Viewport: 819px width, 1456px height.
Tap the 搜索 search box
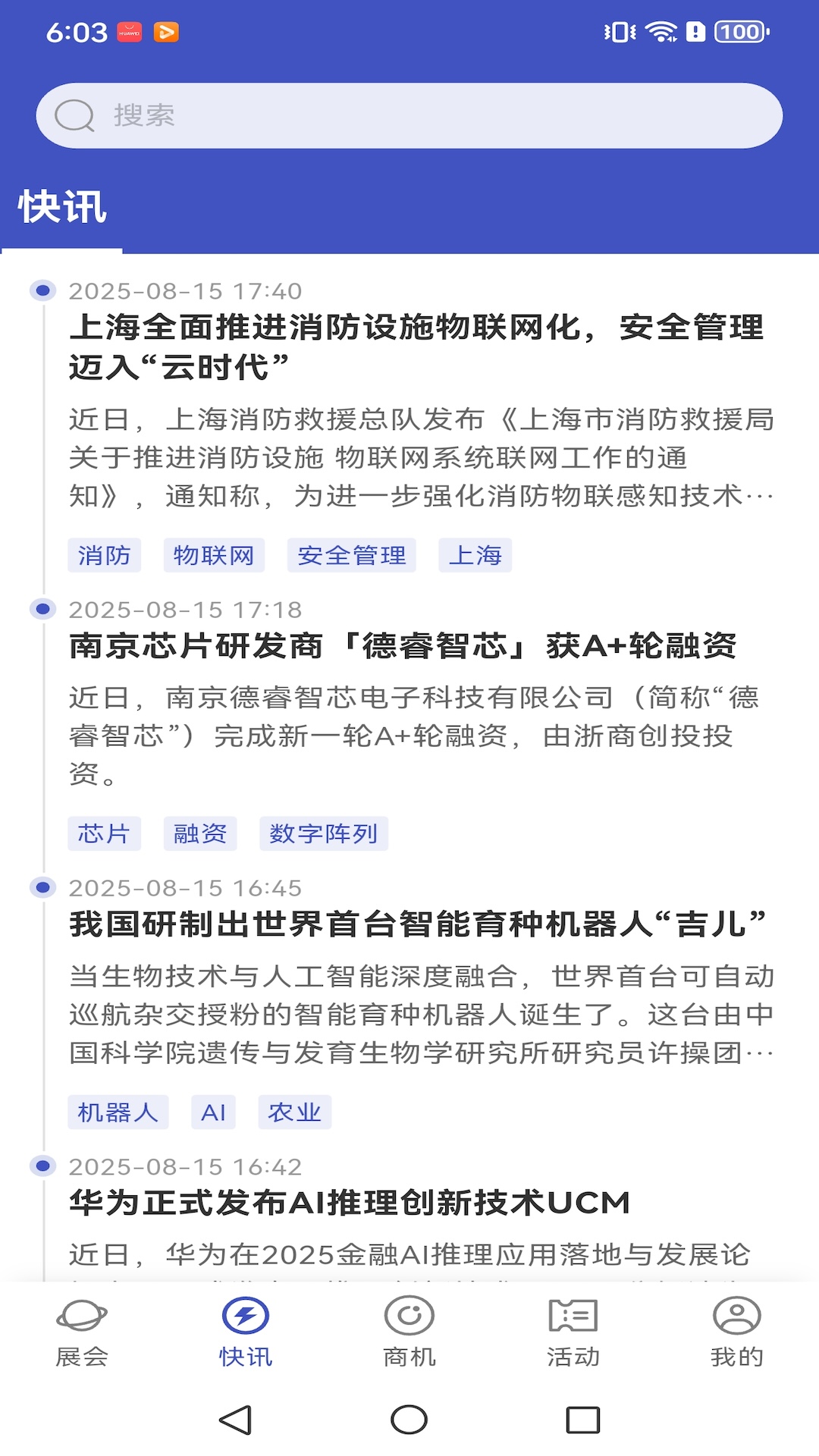409,115
